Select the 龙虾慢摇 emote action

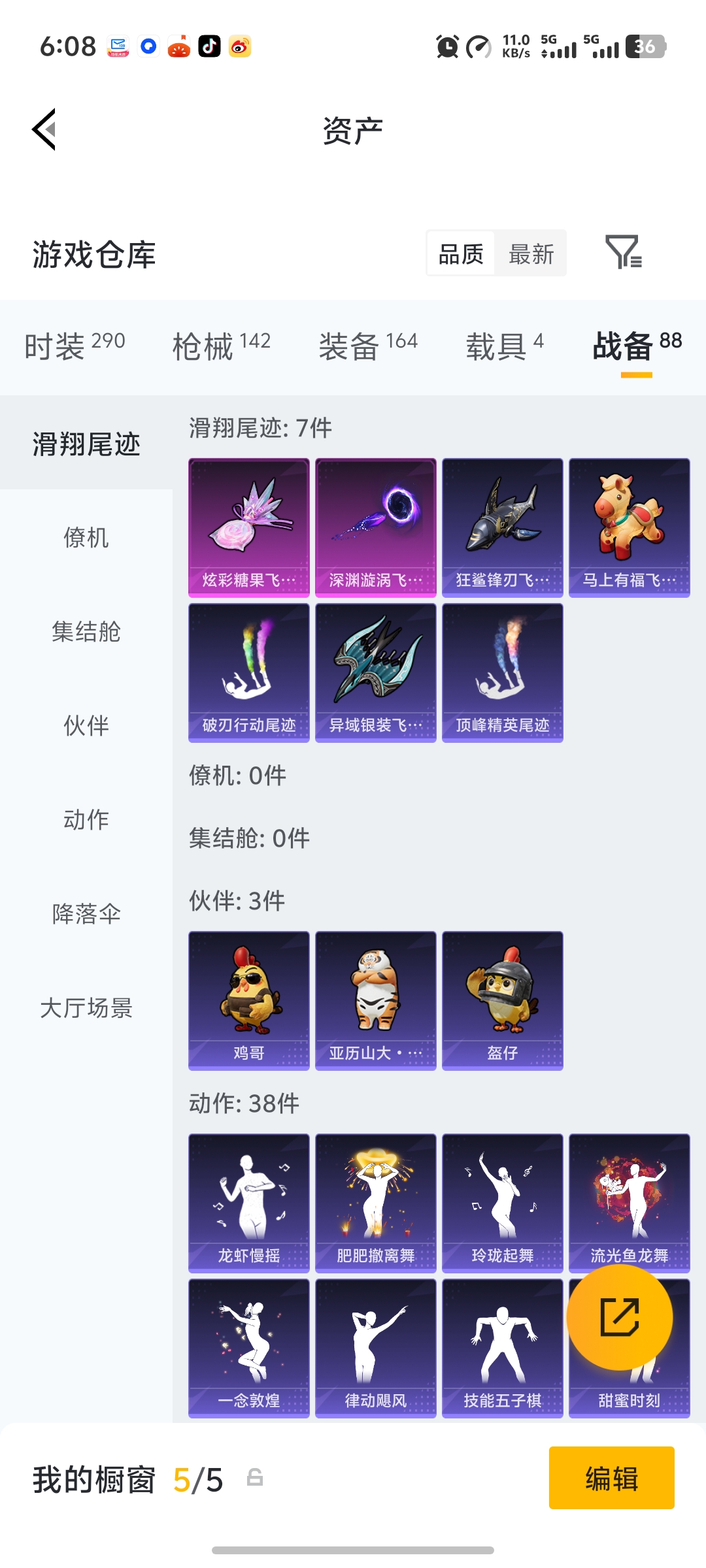click(x=248, y=1202)
